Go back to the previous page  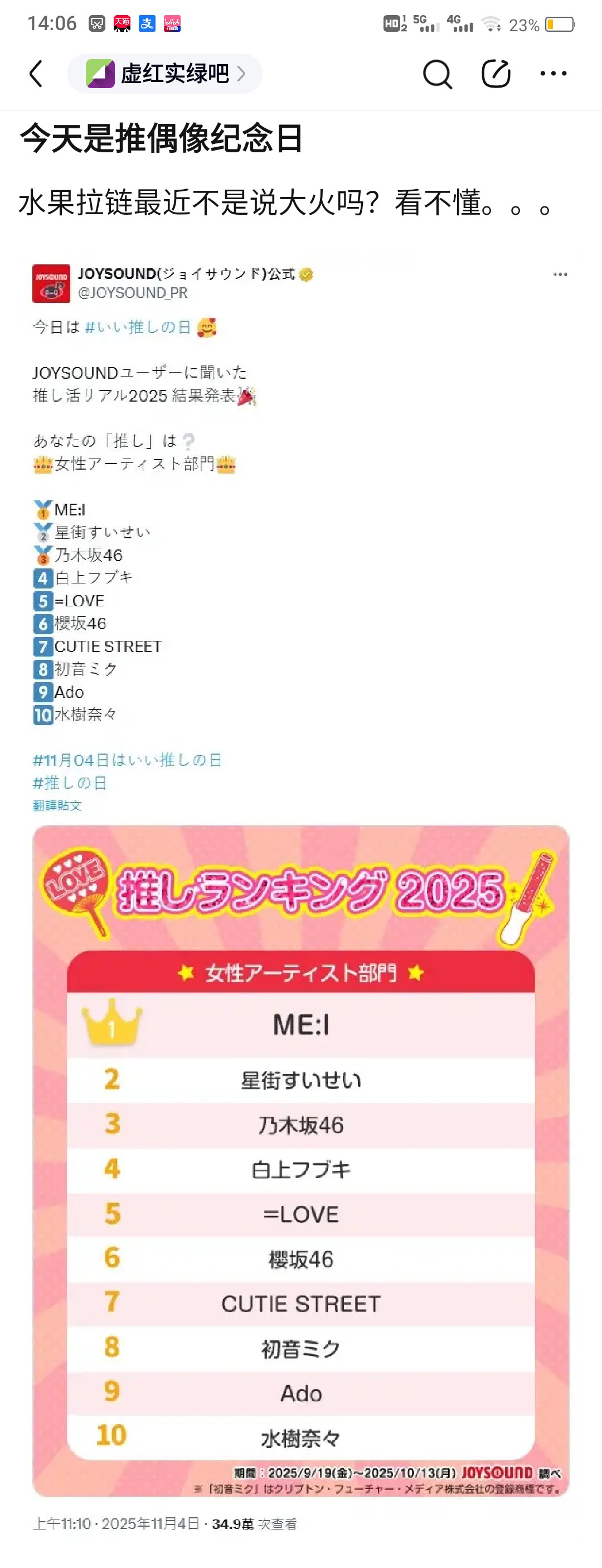pyautogui.click(x=36, y=74)
